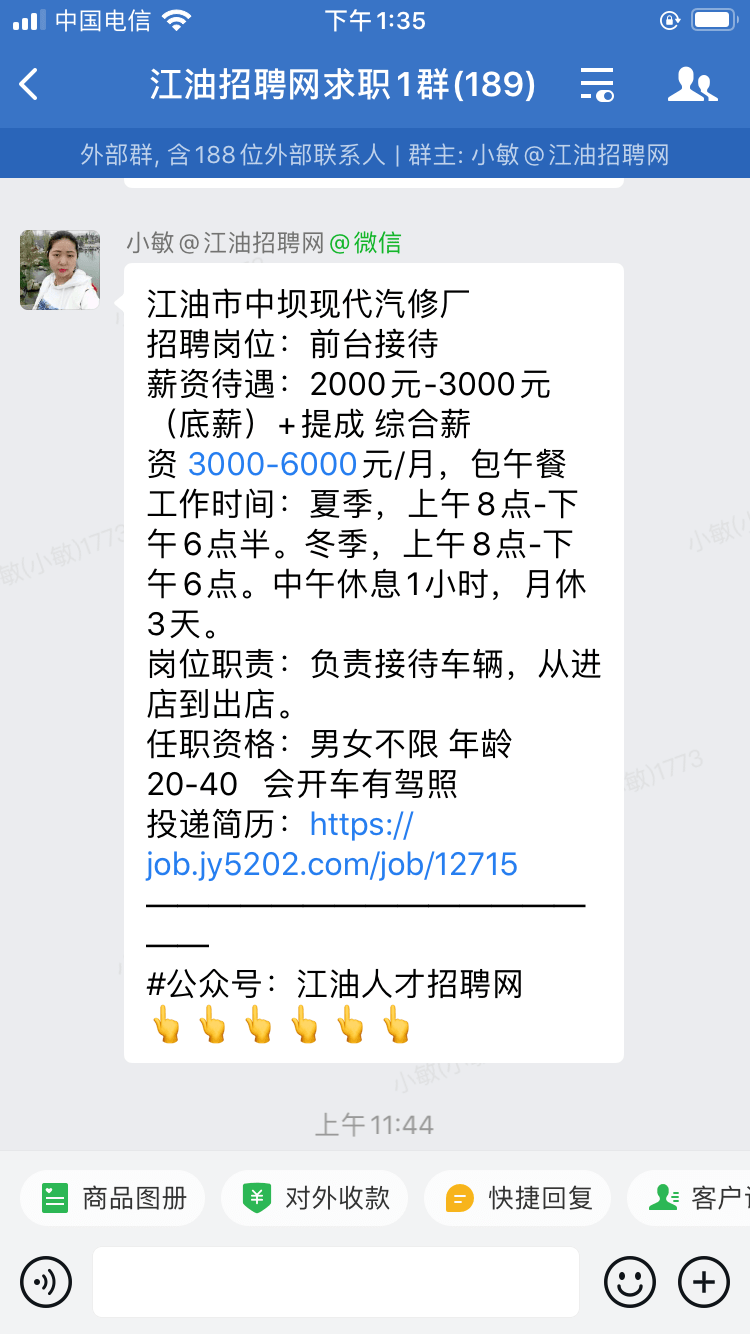The image size is (750, 1334).
Task: Open 小敏's profile avatar
Action: tap(60, 270)
